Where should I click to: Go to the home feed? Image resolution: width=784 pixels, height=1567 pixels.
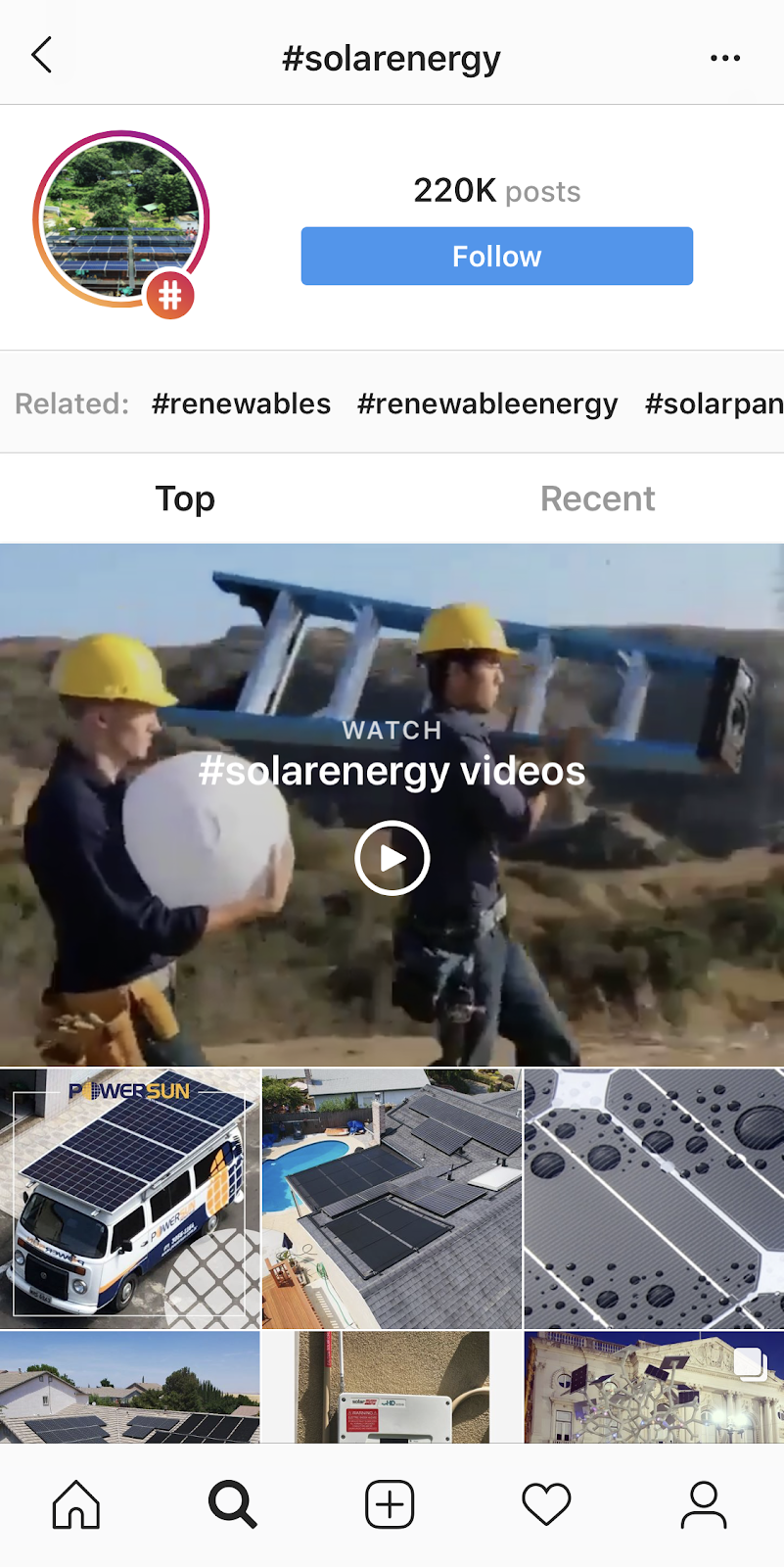76,1504
